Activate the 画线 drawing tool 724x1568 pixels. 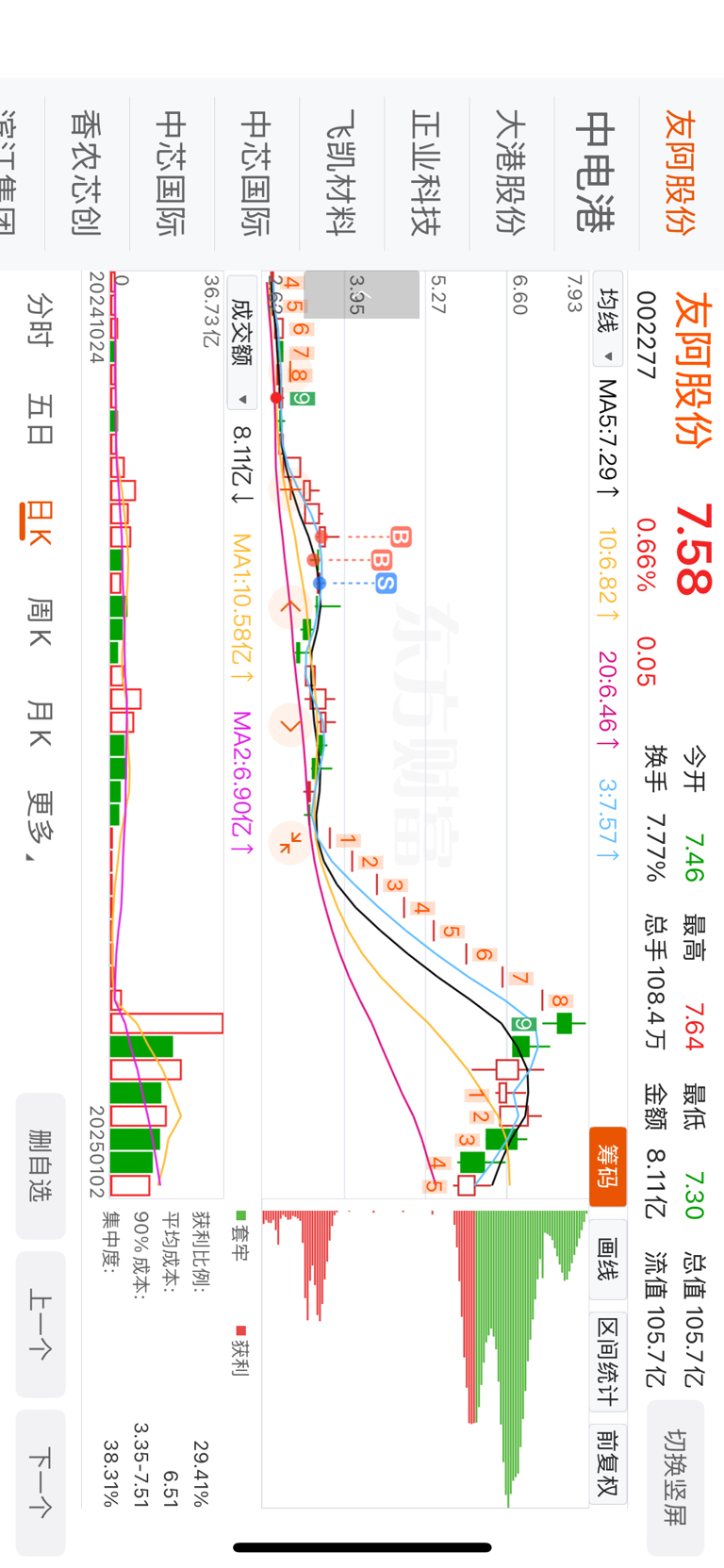(608, 1259)
